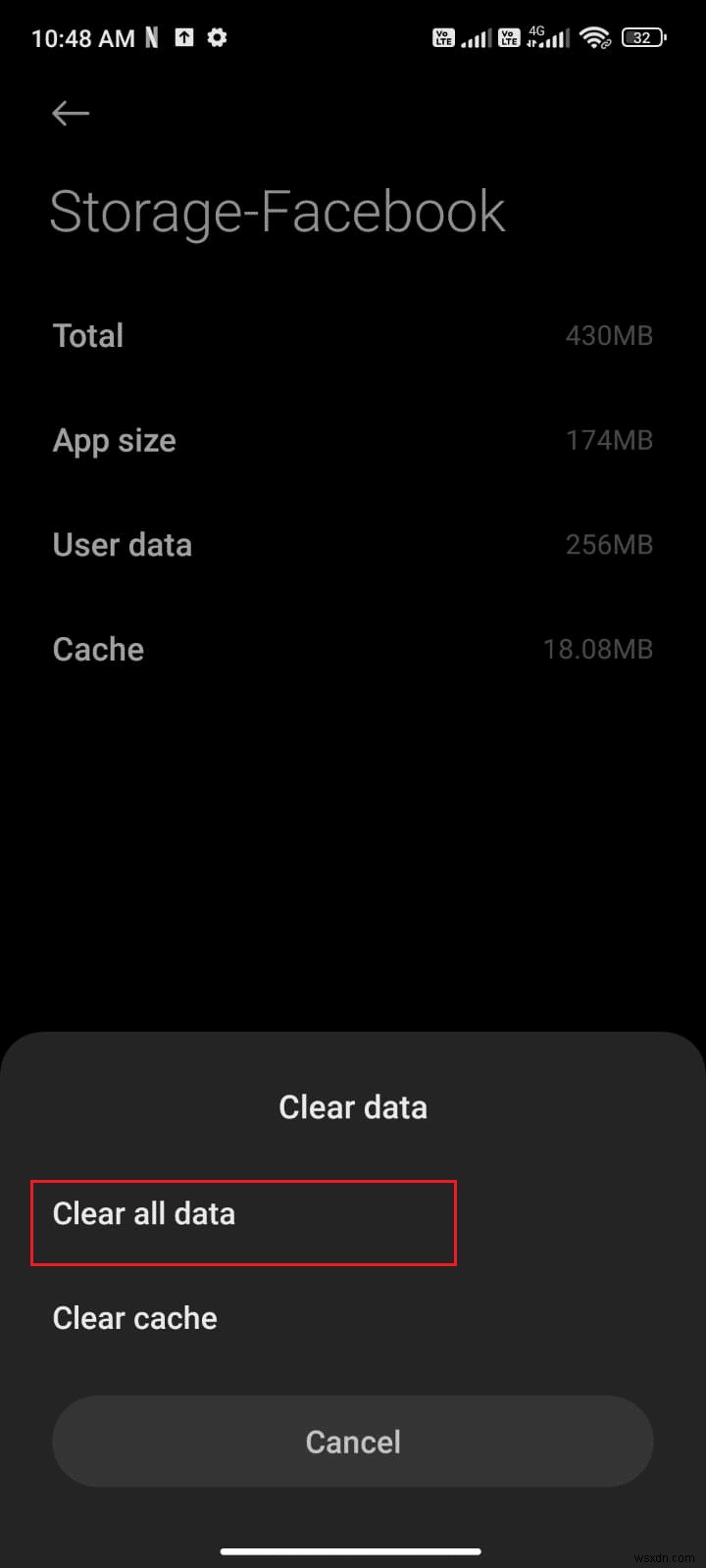
Task: Tap the back arrow on Storage-Facebook screen
Action: point(70,114)
